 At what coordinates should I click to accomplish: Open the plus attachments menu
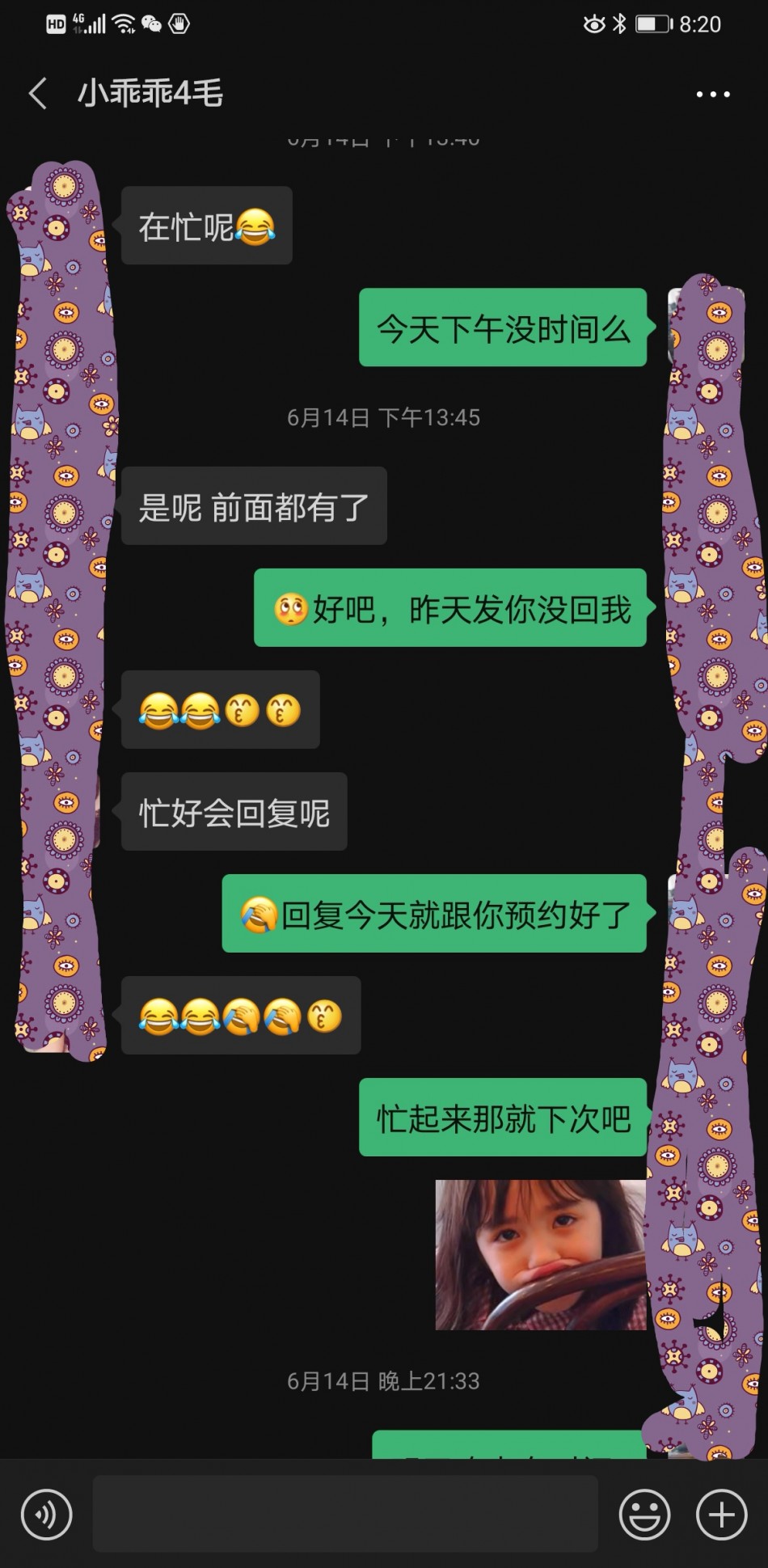[721, 1514]
